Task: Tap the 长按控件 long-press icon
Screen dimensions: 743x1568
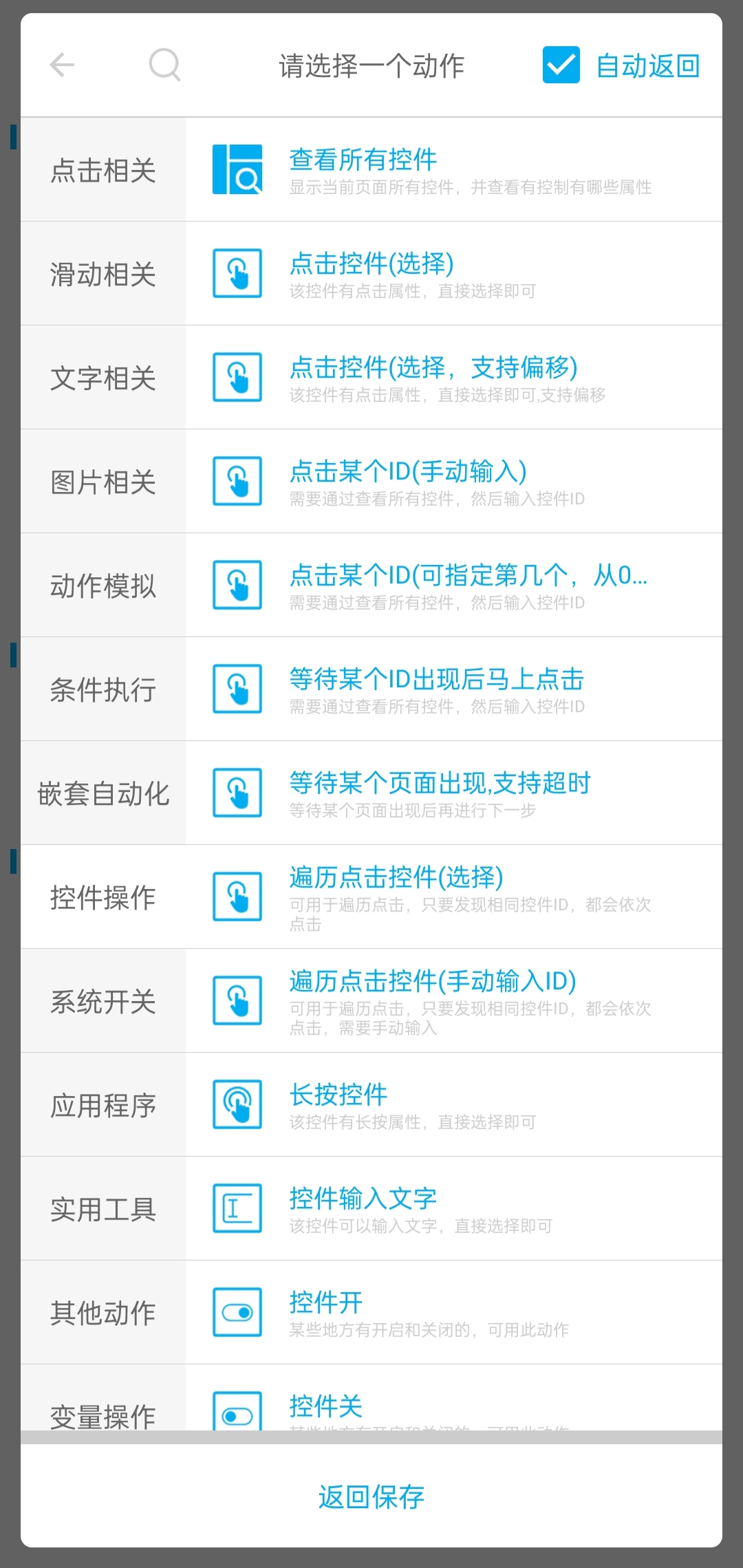Action: pos(237,1106)
